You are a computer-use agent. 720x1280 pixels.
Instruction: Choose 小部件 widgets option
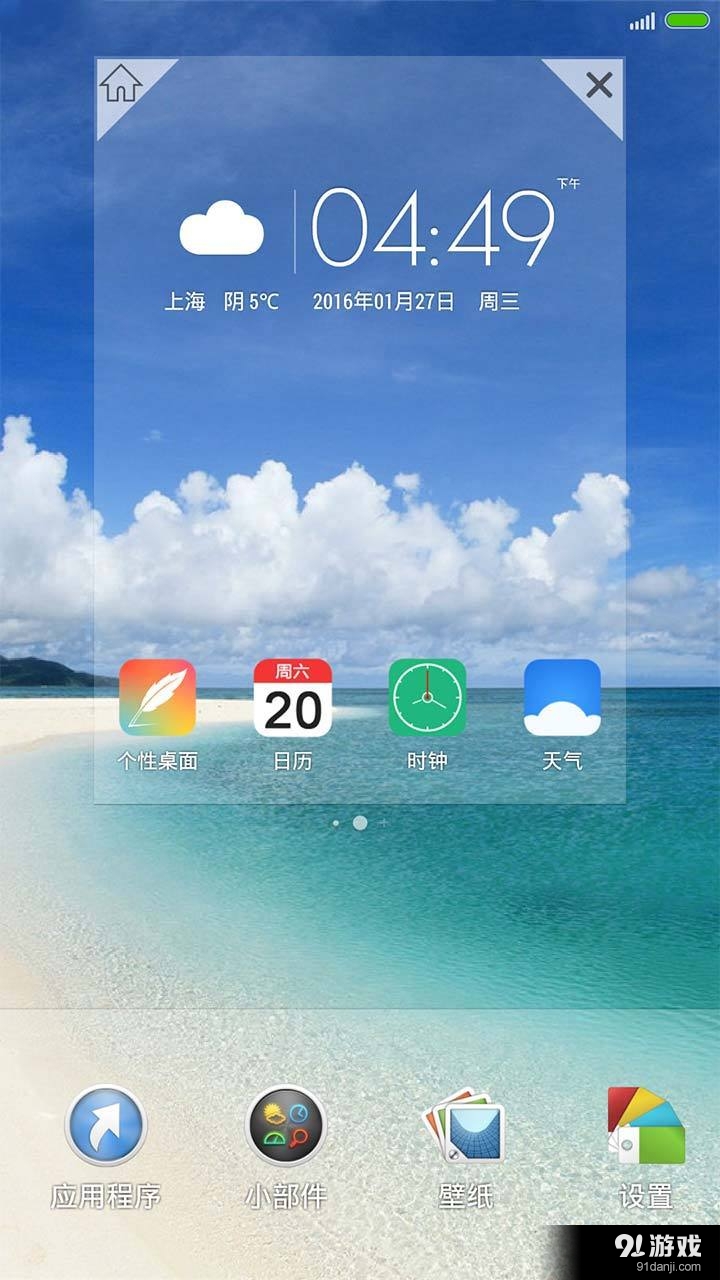pos(286,1127)
